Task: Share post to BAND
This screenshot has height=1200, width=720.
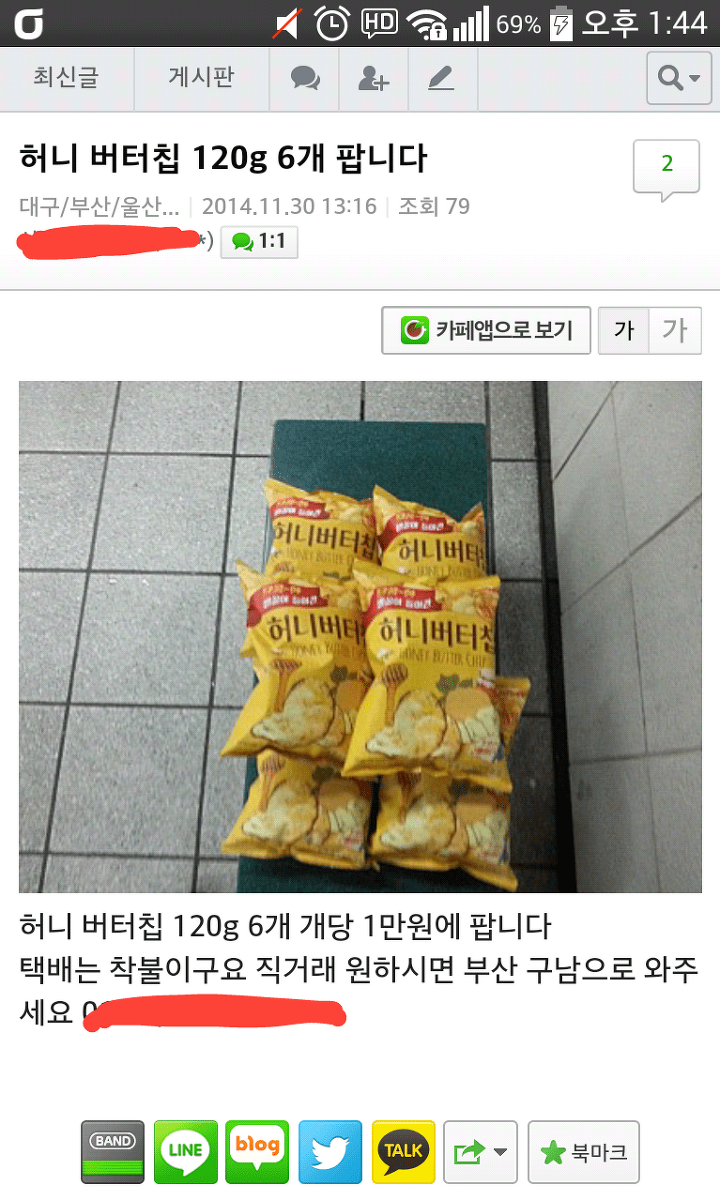Action: [112, 1152]
